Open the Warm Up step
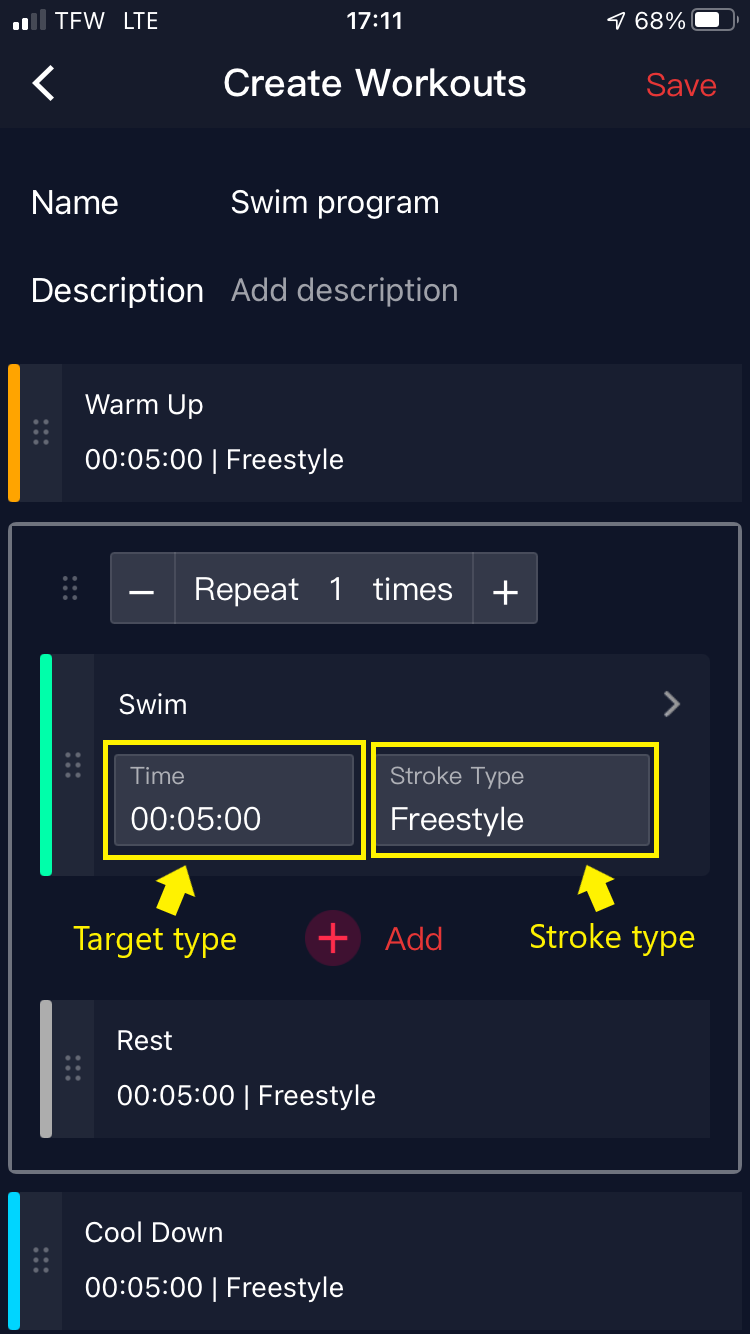Viewport: 750px width, 1334px height. pos(380,432)
